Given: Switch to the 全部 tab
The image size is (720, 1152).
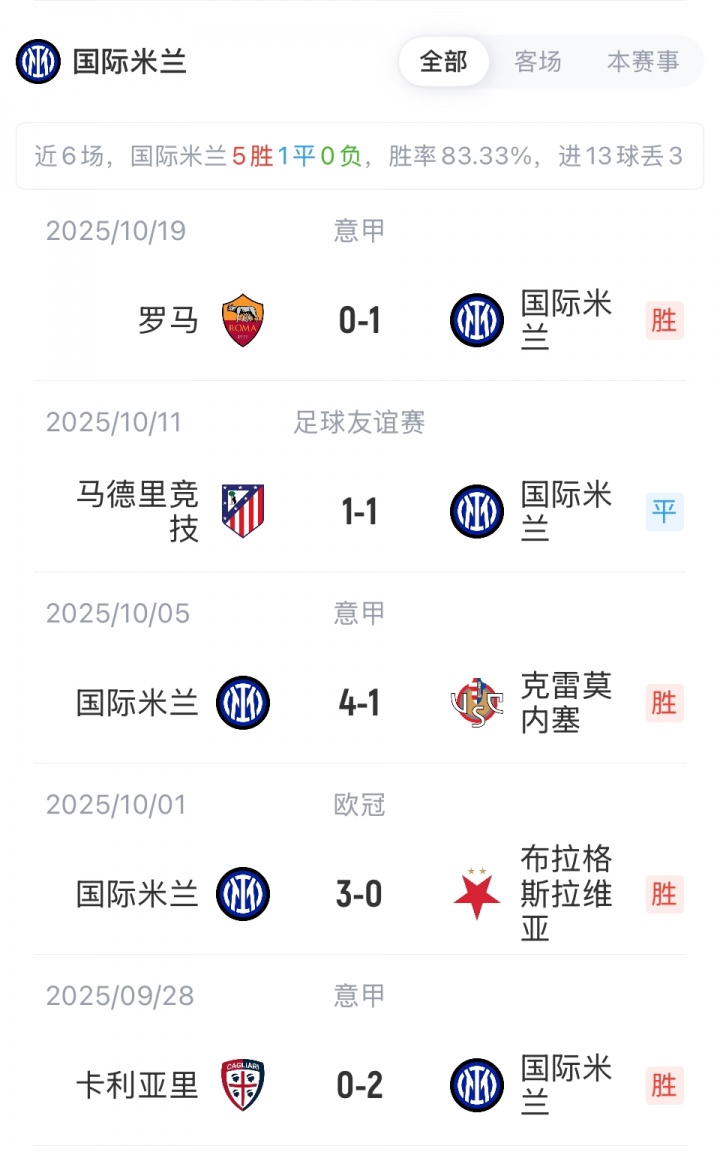Looking at the screenshot, I should click(x=443, y=62).
